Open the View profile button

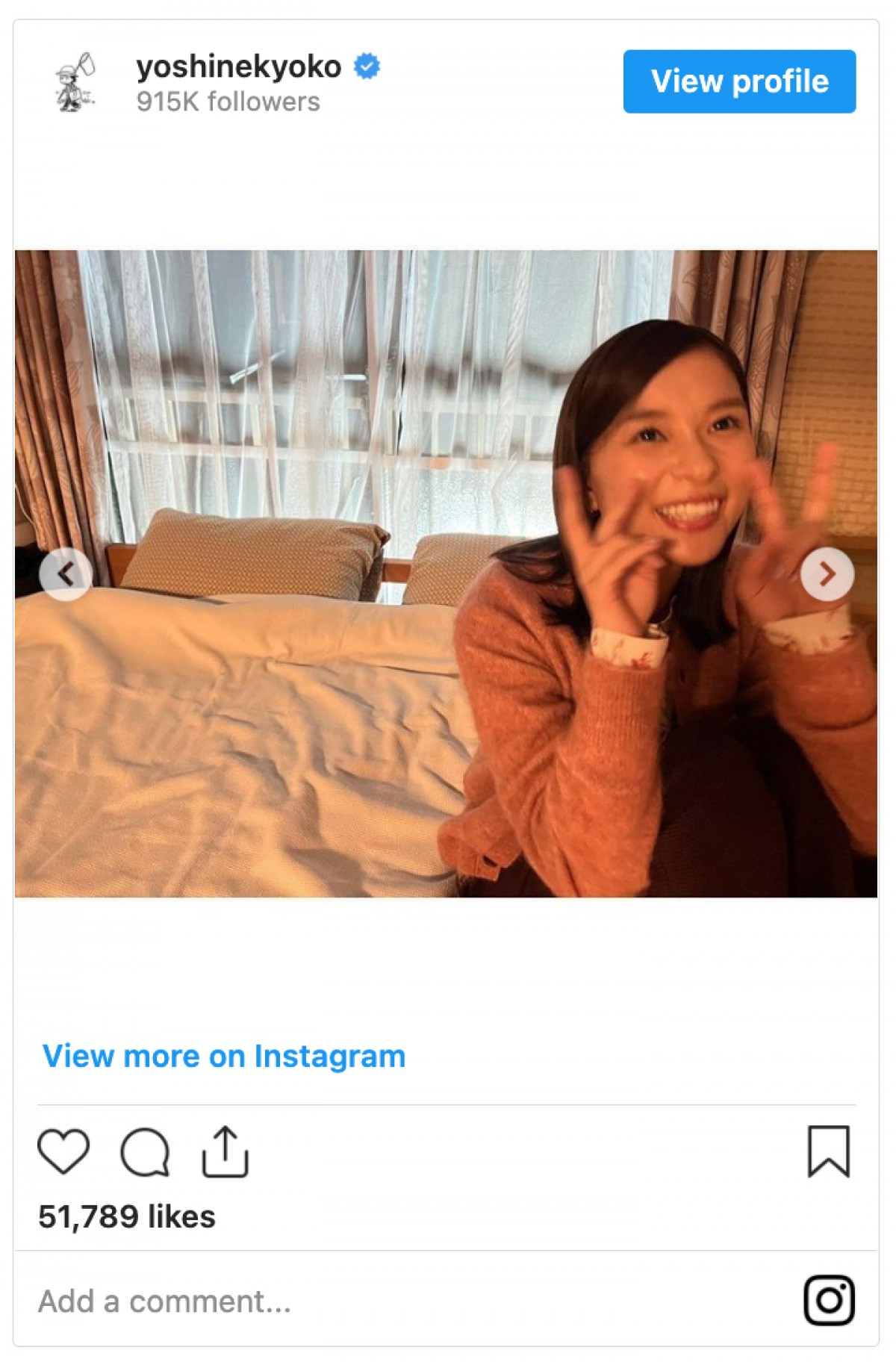[739, 81]
